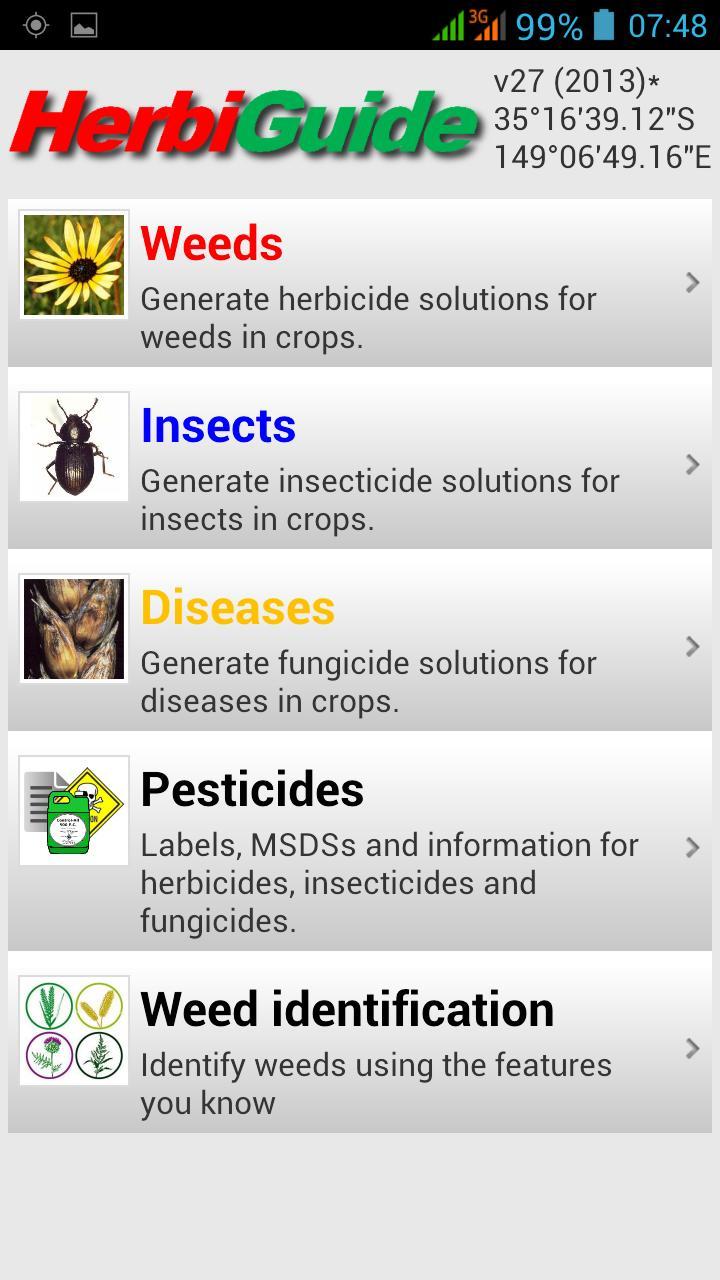The width and height of the screenshot is (720, 1280).
Task: Tap the 07:48 clock in status bar
Action: click(x=666, y=26)
